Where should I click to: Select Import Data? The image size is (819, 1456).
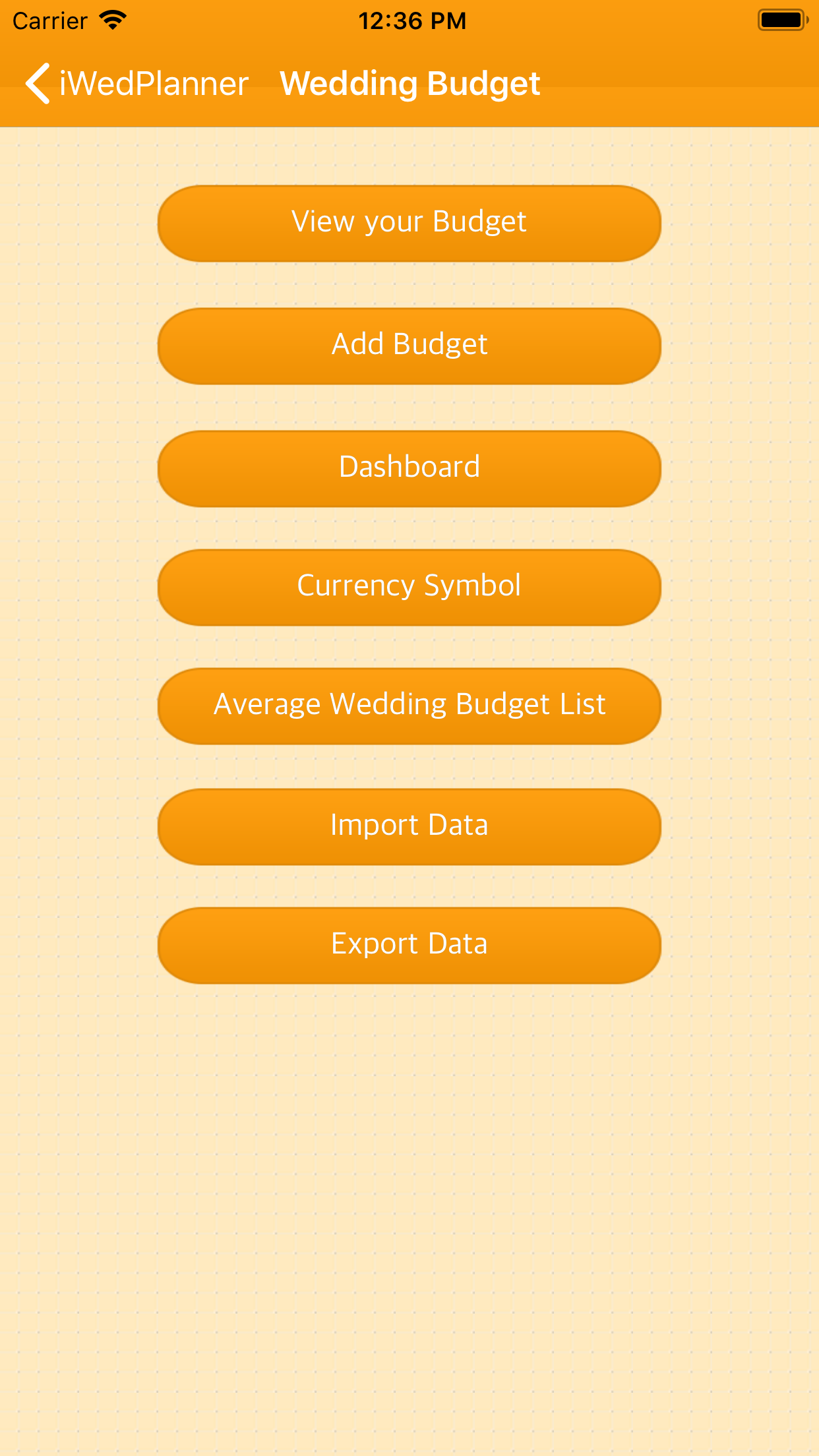tap(409, 826)
